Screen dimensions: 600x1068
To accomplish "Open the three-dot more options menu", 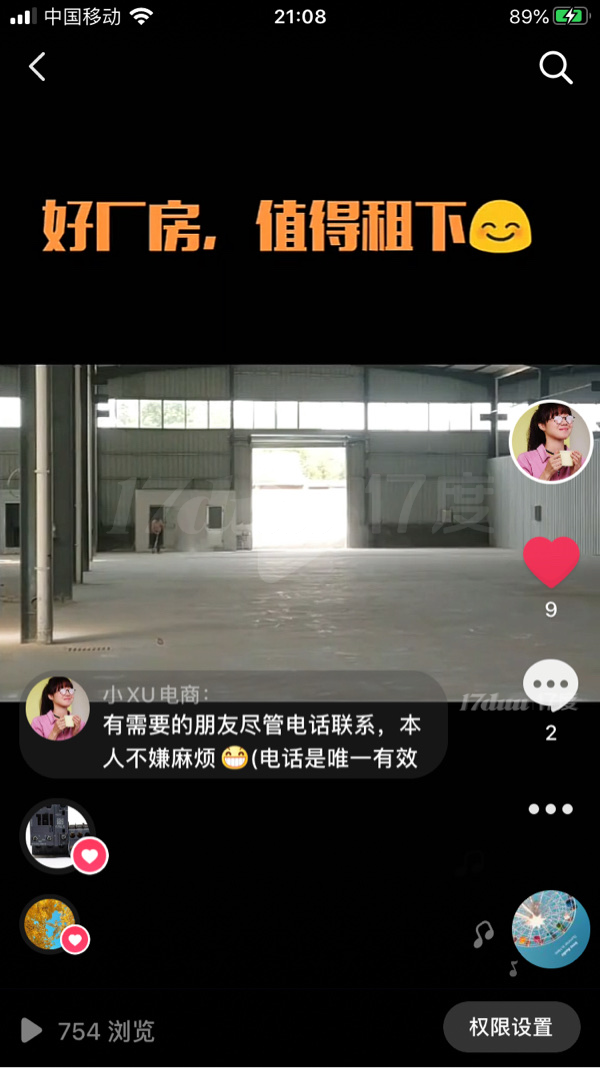I will (551, 809).
